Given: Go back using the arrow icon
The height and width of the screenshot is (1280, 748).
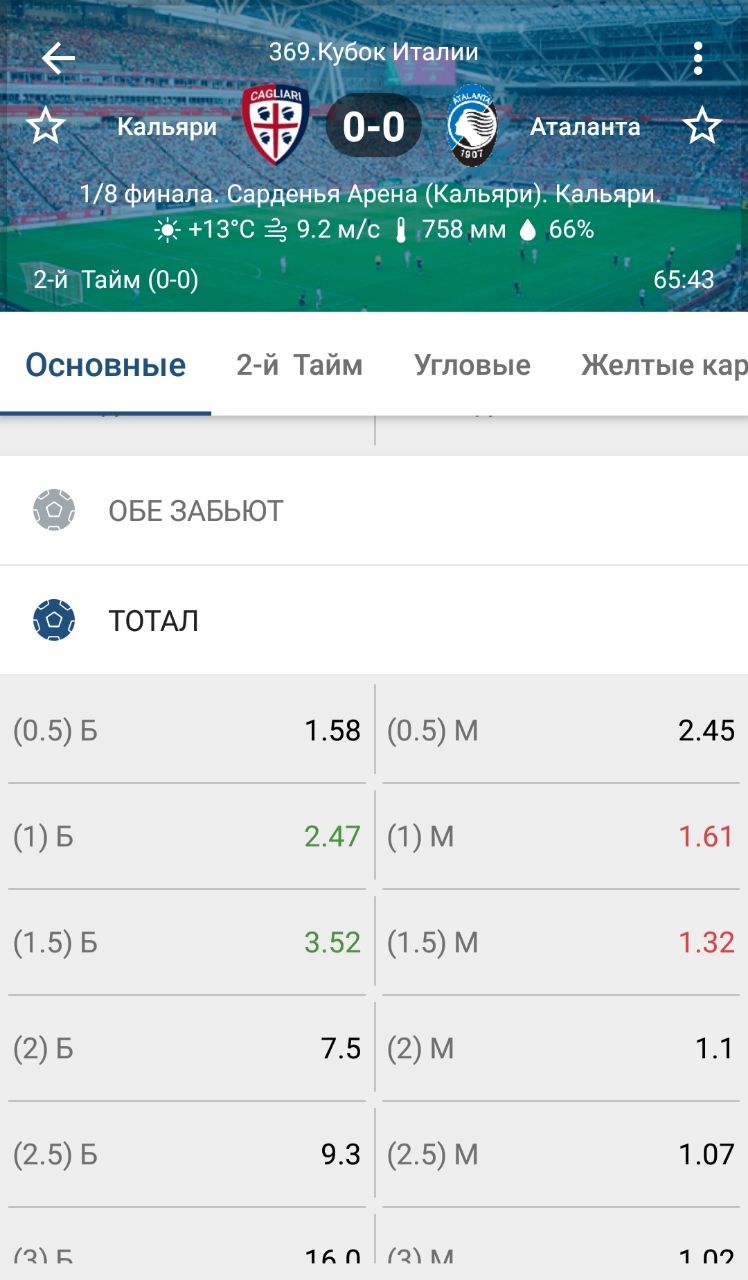Looking at the screenshot, I should (58, 59).
